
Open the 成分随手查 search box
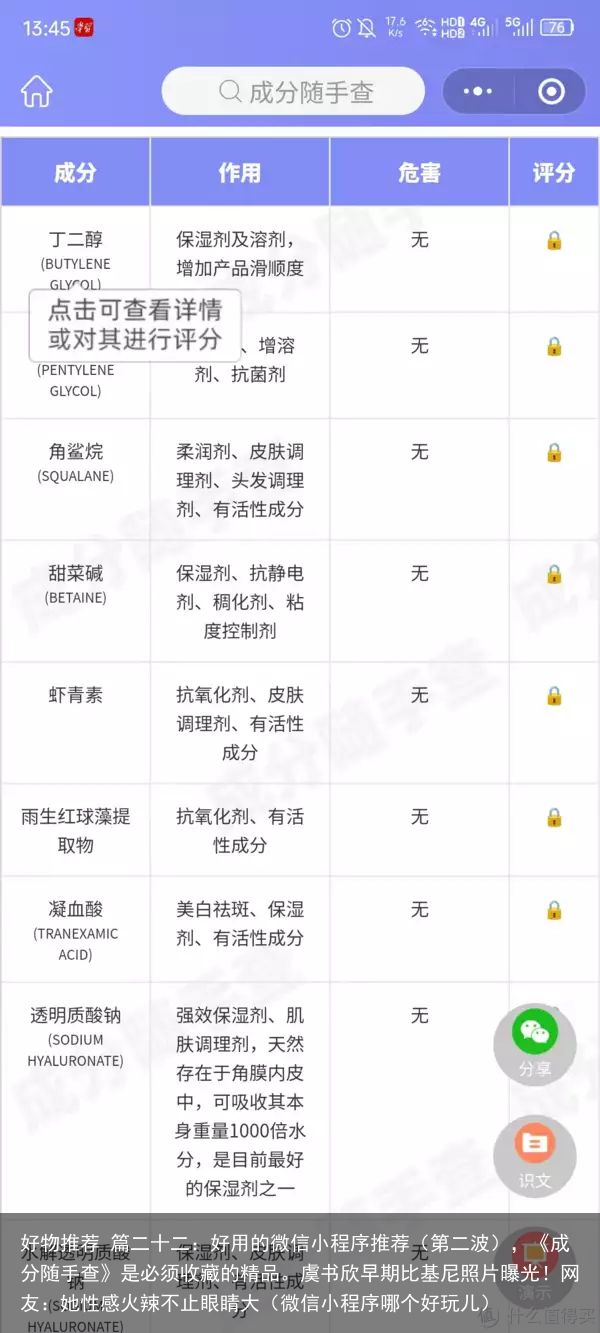293,92
